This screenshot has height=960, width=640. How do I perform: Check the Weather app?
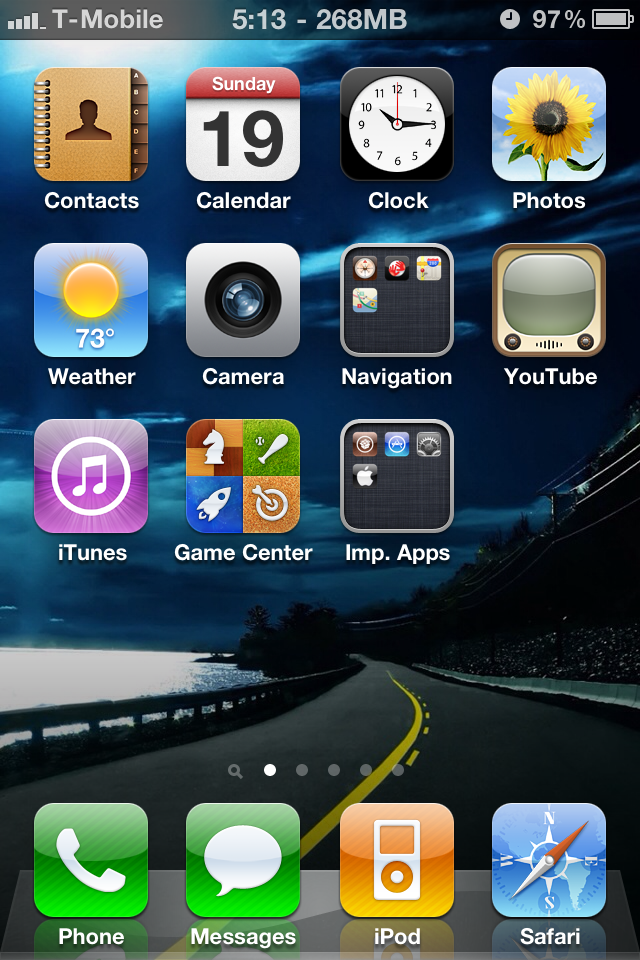pyautogui.click(x=91, y=301)
